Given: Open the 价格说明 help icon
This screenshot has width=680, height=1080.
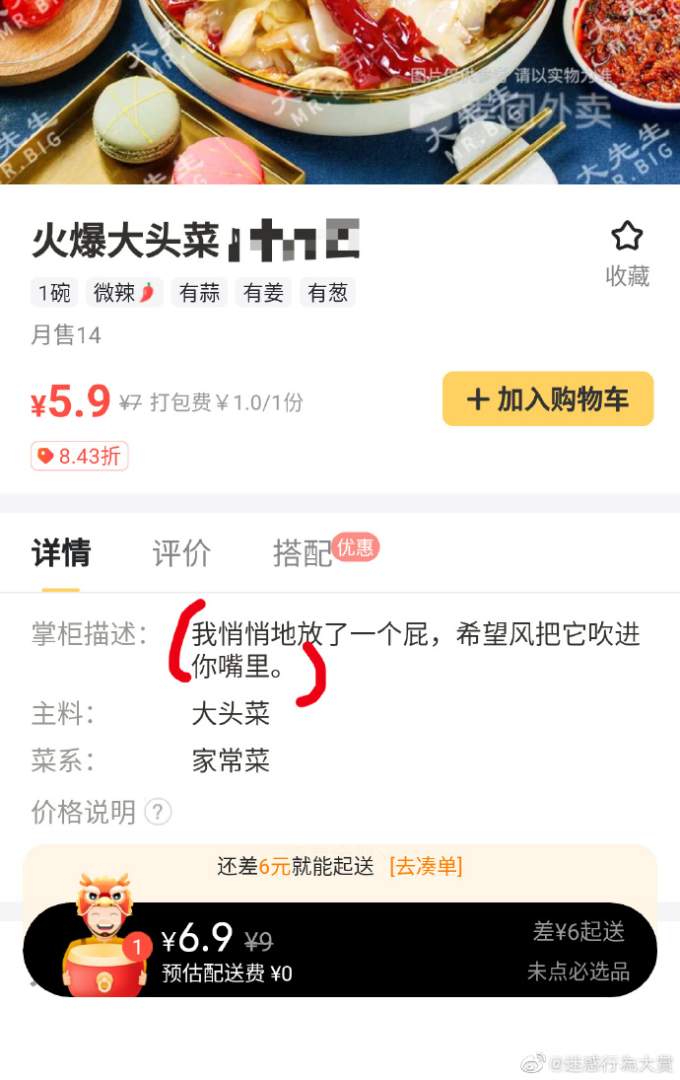Looking at the screenshot, I should pyautogui.click(x=158, y=811).
